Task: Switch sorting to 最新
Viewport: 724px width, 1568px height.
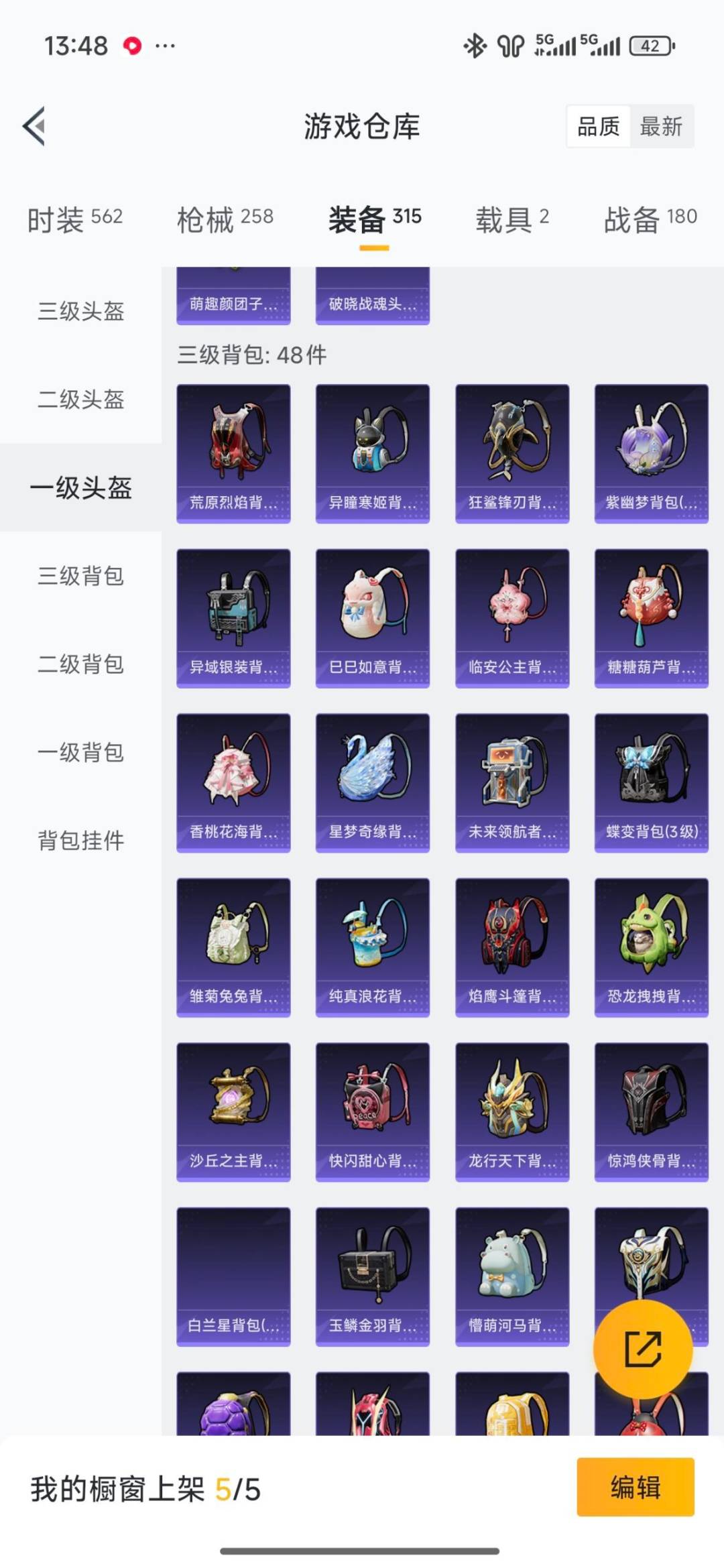Action: 660,127
